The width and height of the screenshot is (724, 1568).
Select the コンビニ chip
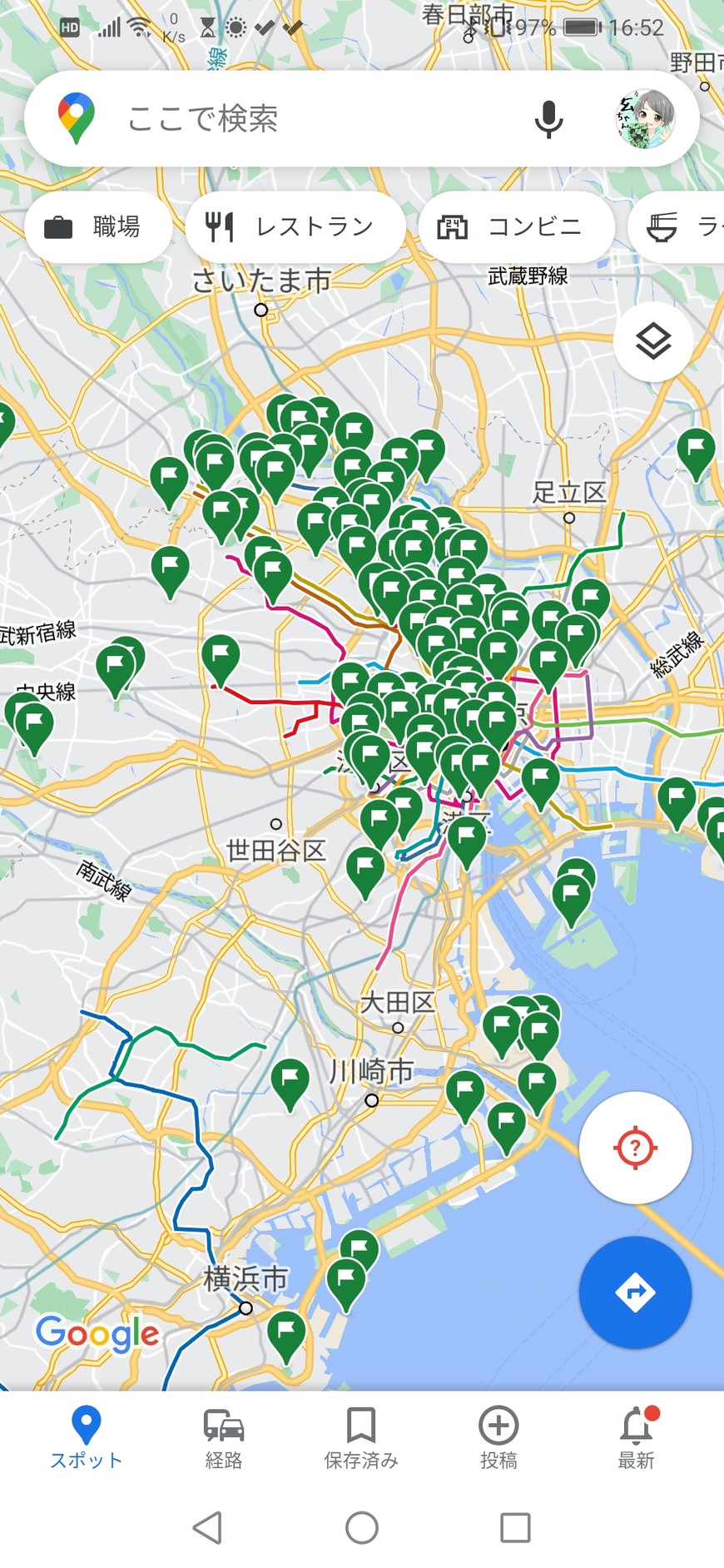click(516, 226)
